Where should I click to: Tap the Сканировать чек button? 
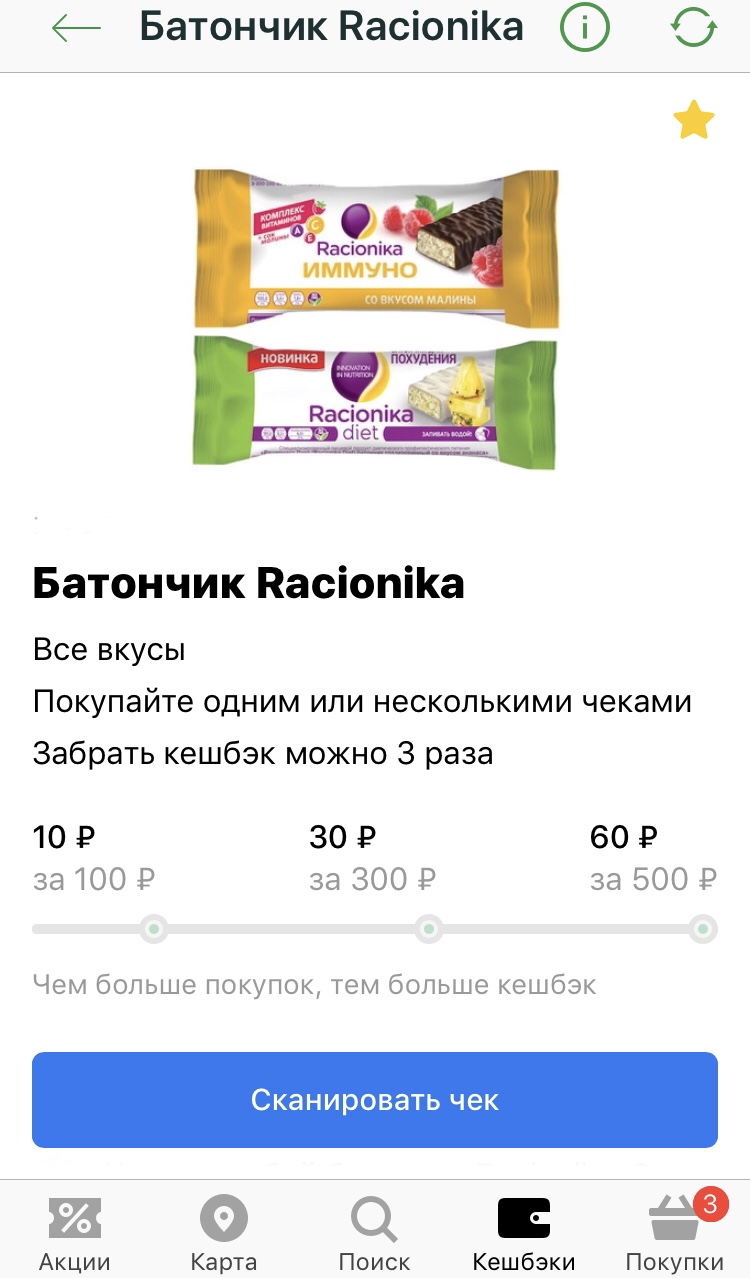click(x=375, y=1100)
